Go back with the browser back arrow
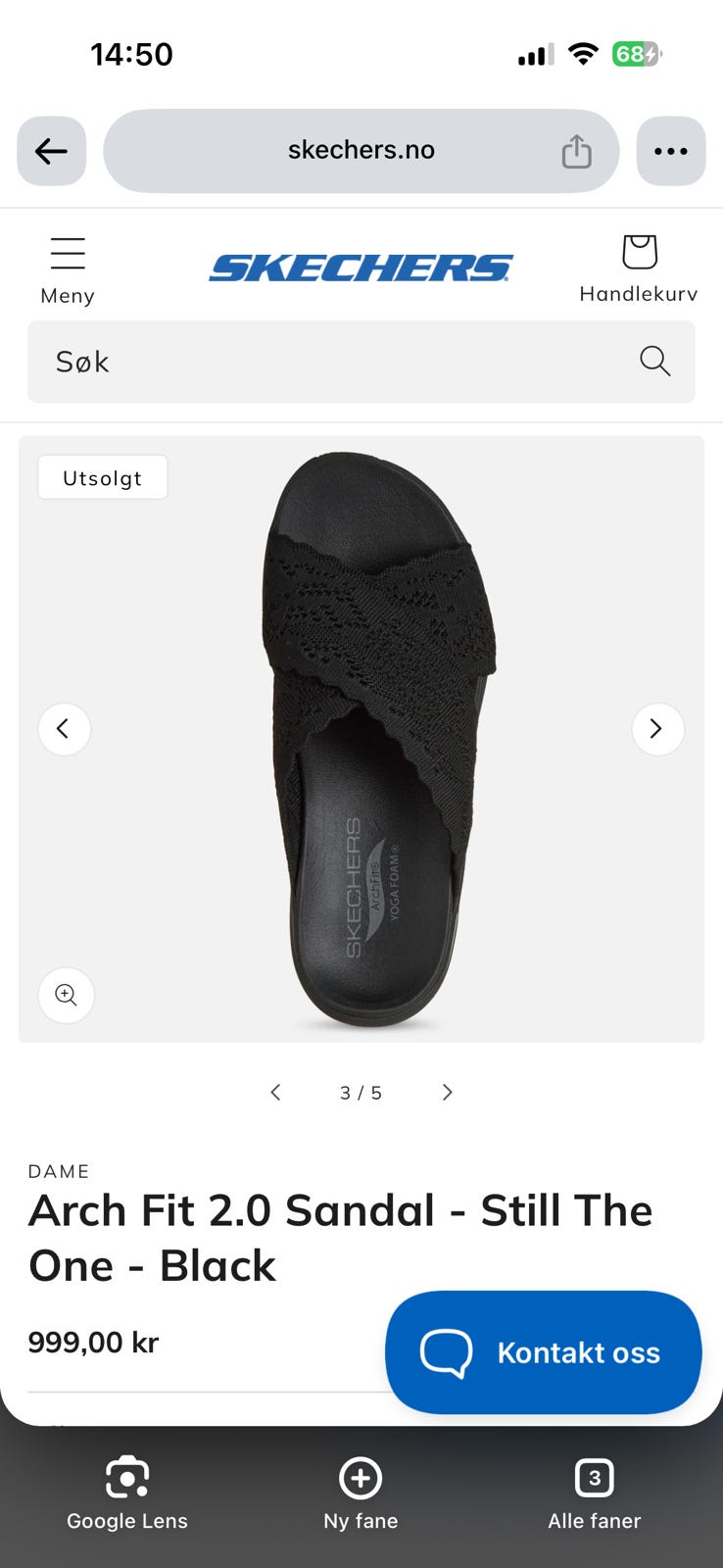The image size is (723, 1568). 52,151
